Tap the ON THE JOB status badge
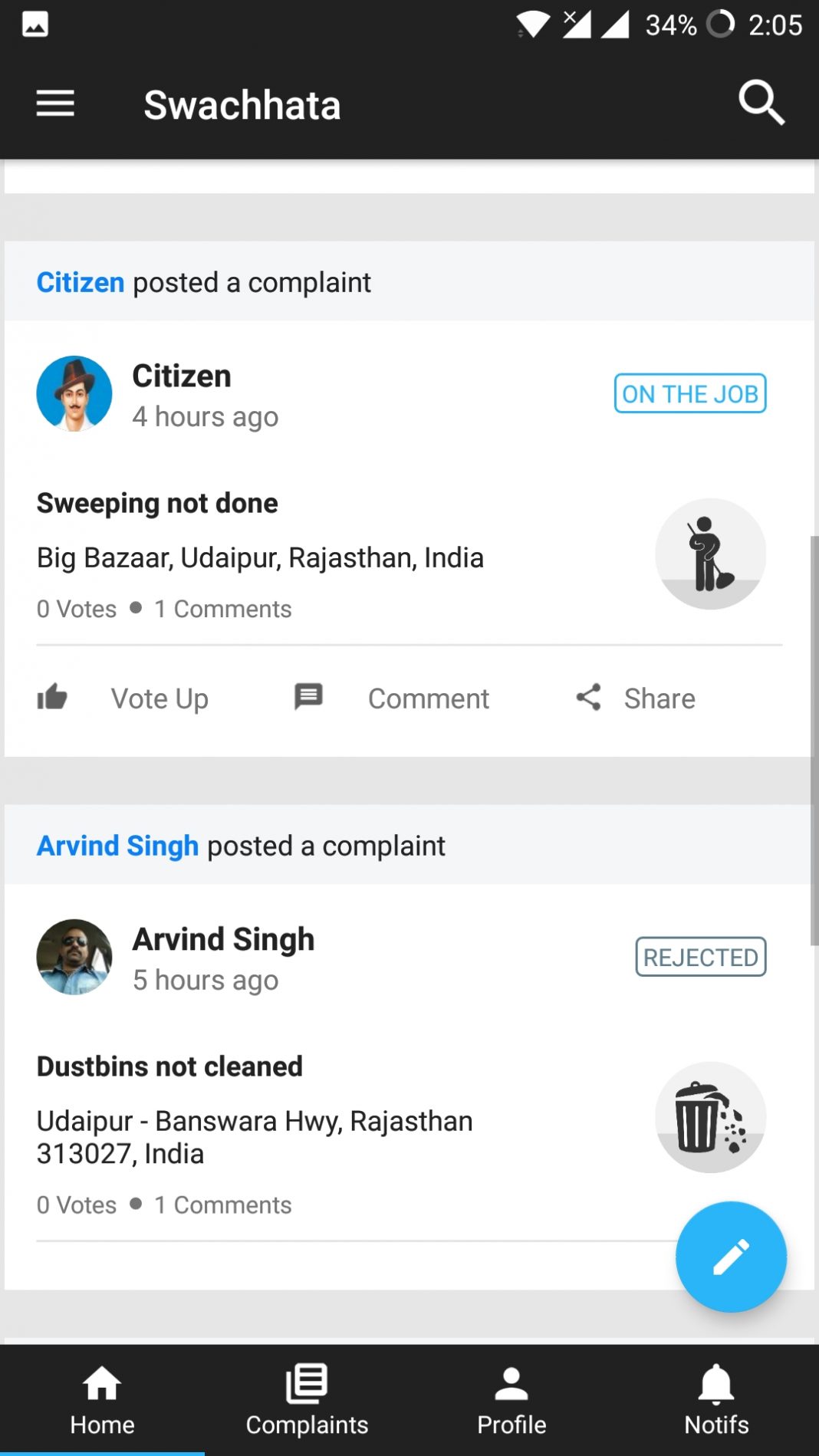This screenshot has height=1456, width=819. (x=689, y=393)
